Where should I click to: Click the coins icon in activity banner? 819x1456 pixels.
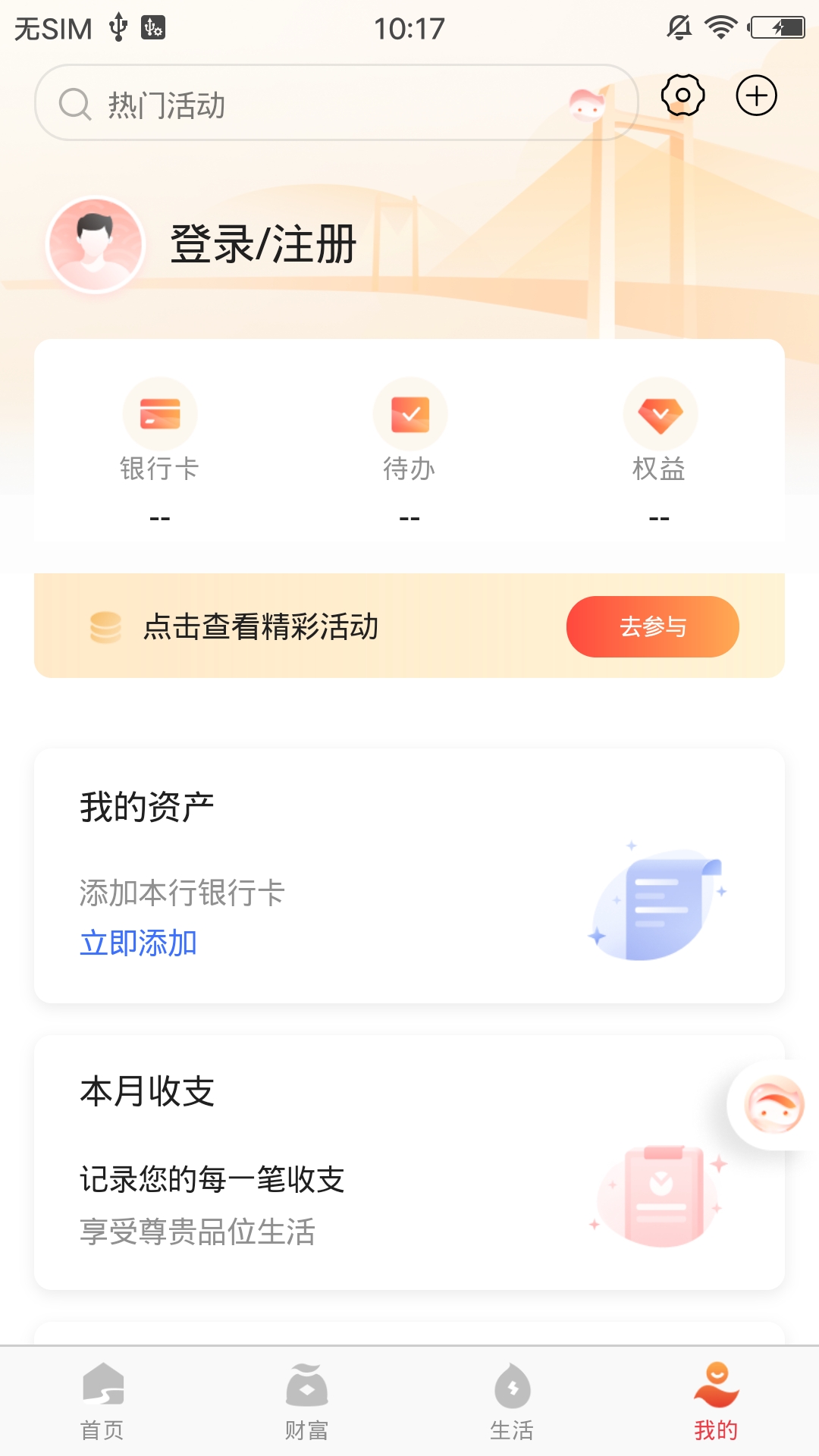(x=105, y=626)
